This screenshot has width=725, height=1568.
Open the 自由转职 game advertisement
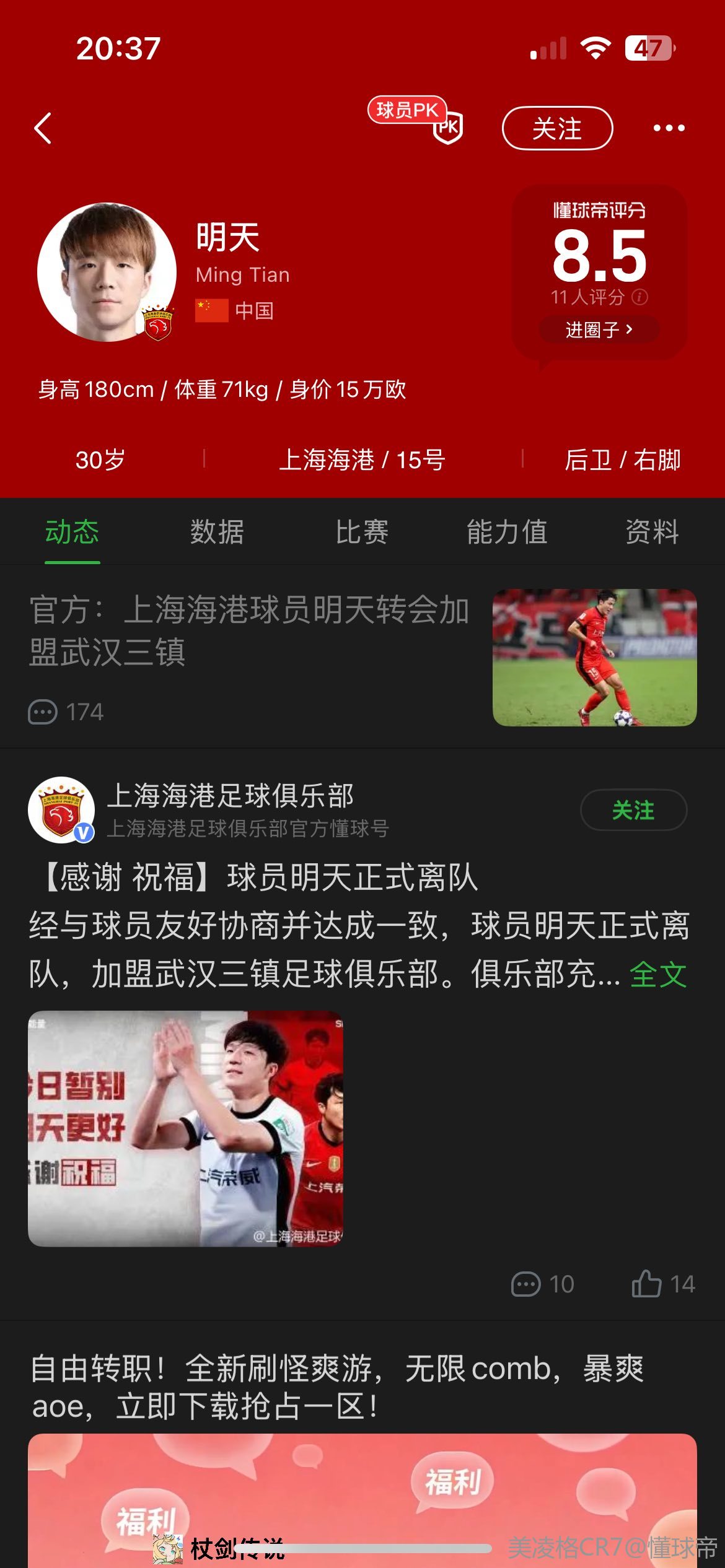(x=338, y=1387)
